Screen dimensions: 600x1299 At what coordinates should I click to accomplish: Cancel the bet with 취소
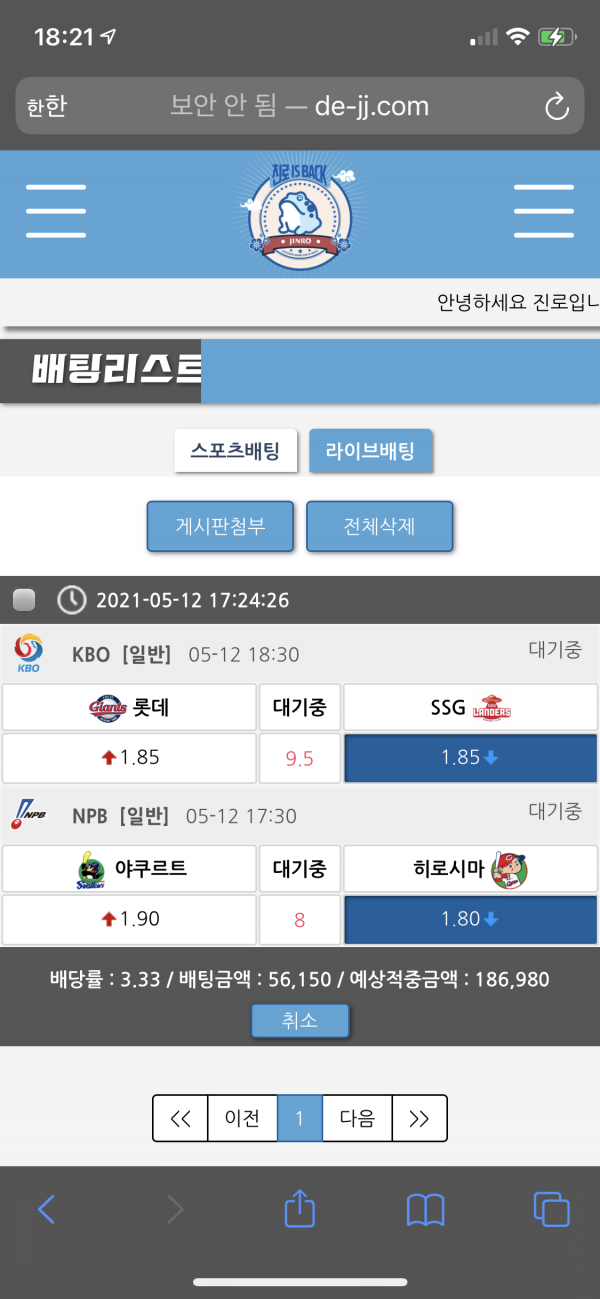pyautogui.click(x=299, y=1021)
